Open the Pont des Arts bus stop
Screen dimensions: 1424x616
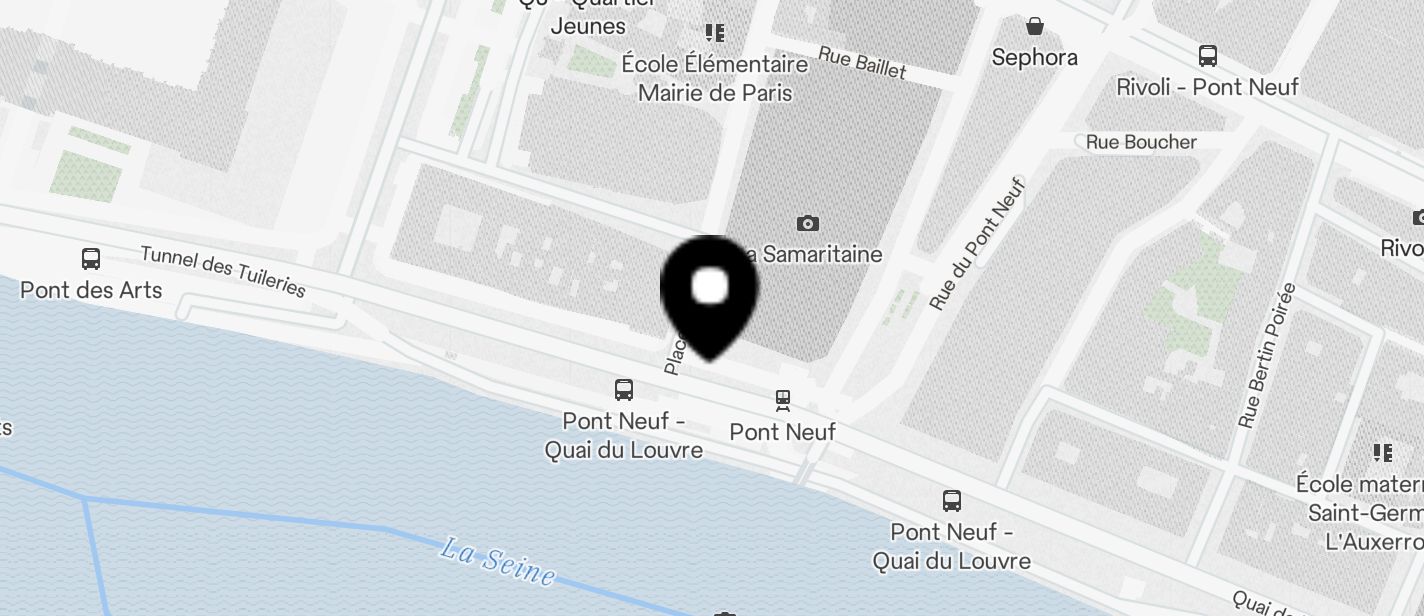91,259
